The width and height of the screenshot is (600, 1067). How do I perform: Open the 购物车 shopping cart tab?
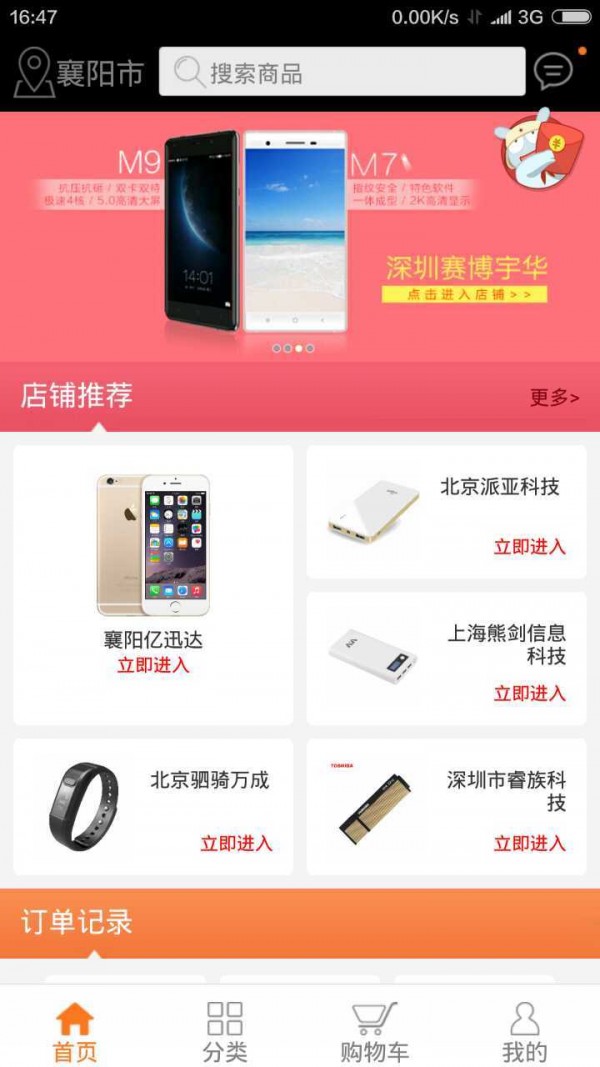374,1032
